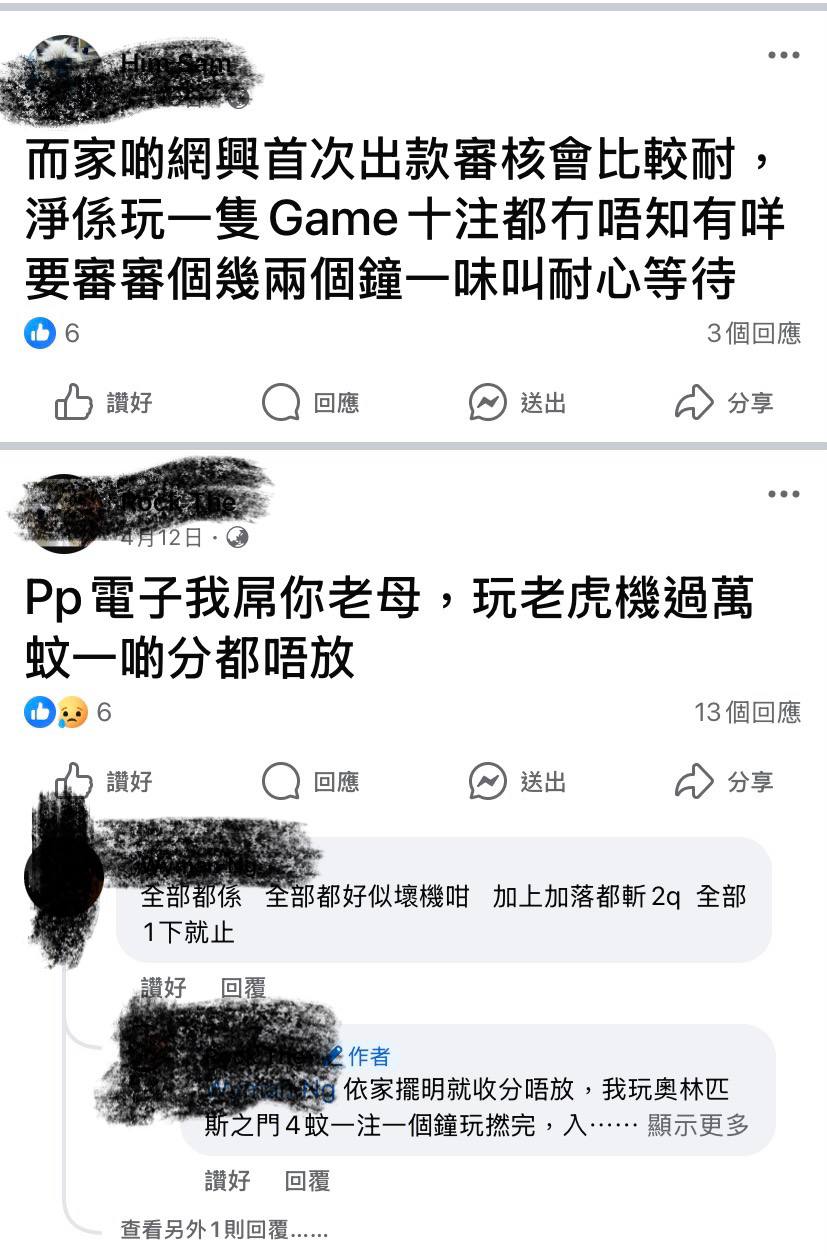This screenshot has height=1256, width=827.
Task: Expand author reply with 顯示更多
Action: 698,1125
